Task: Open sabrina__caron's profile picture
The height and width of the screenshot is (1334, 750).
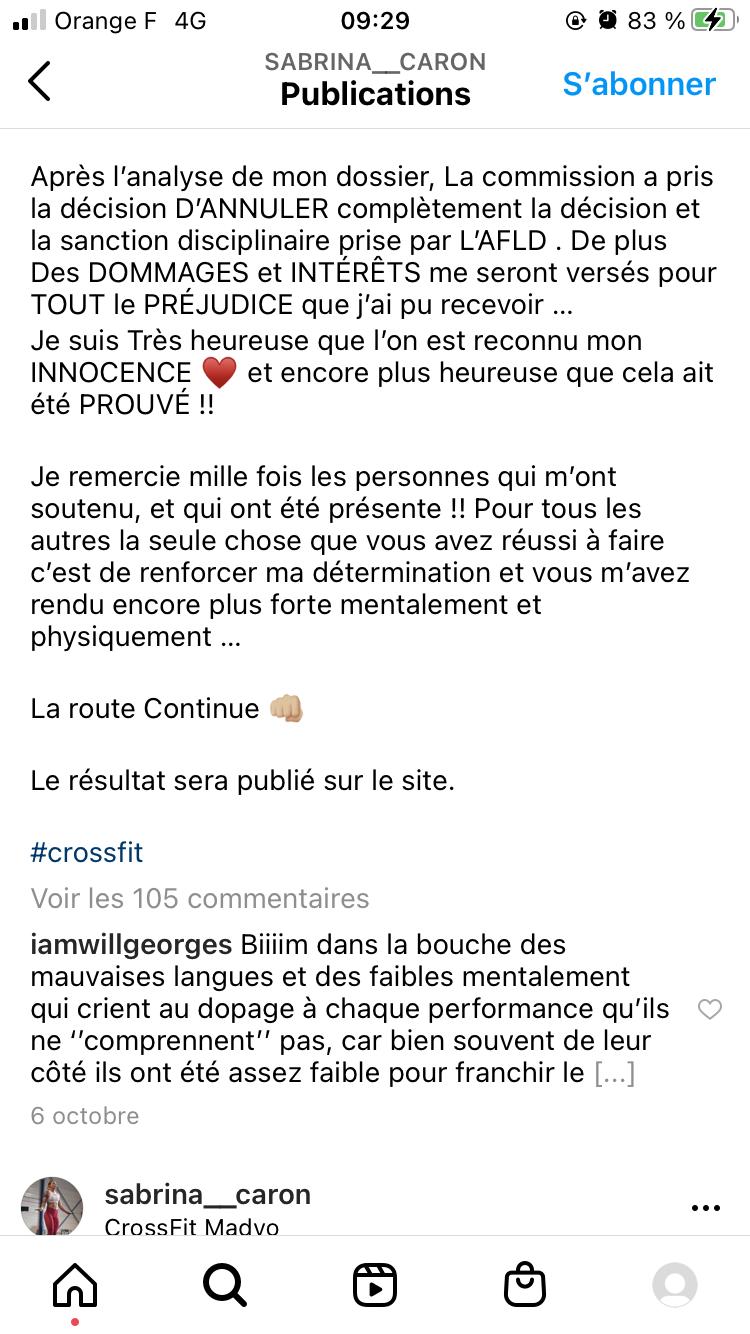Action: click(x=52, y=1206)
